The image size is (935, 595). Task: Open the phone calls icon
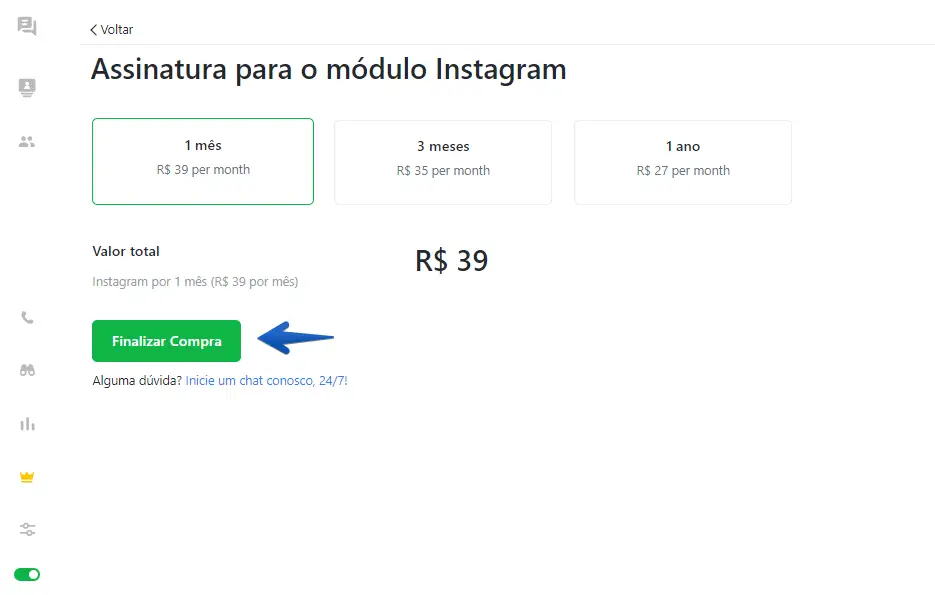pyautogui.click(x=27, y=318)
